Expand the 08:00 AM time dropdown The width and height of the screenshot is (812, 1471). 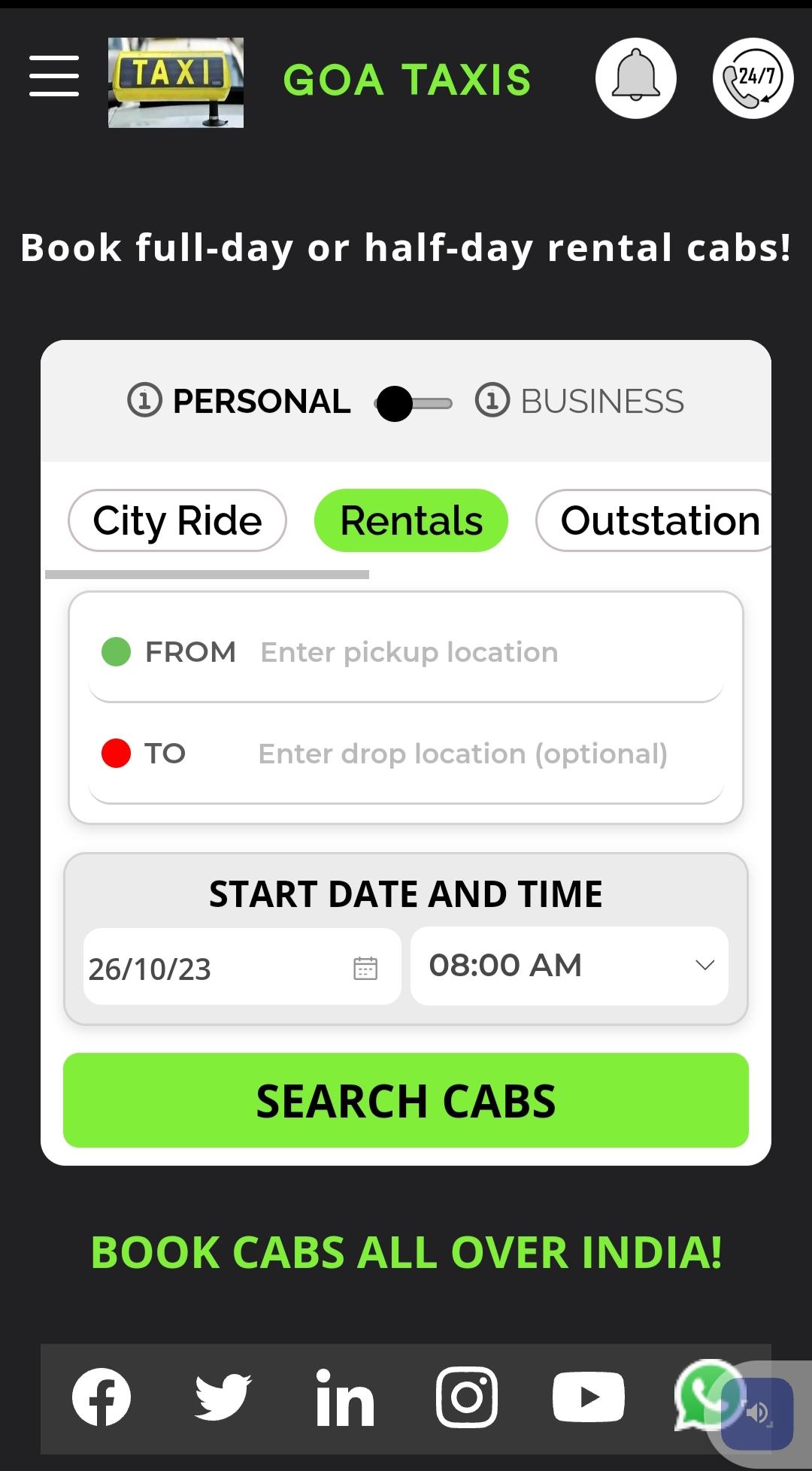tap(568, 966)
